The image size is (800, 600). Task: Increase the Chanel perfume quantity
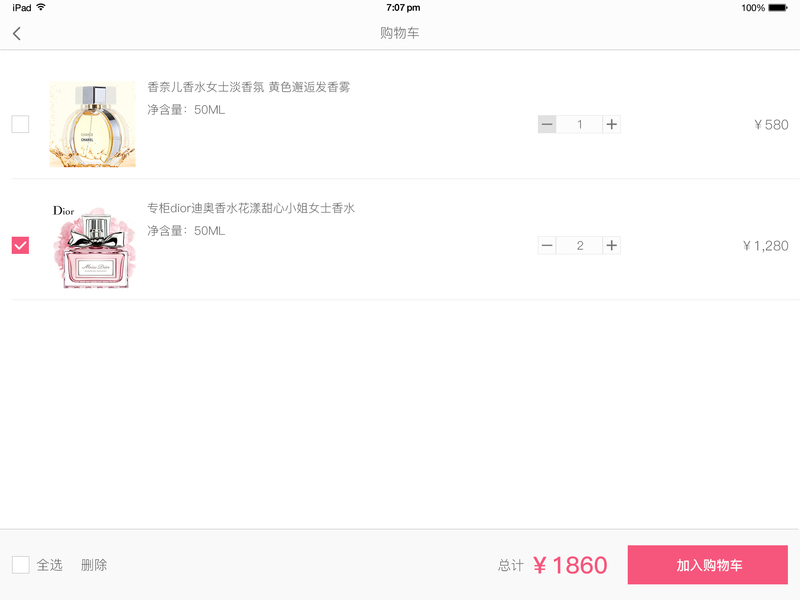[612, 125]
